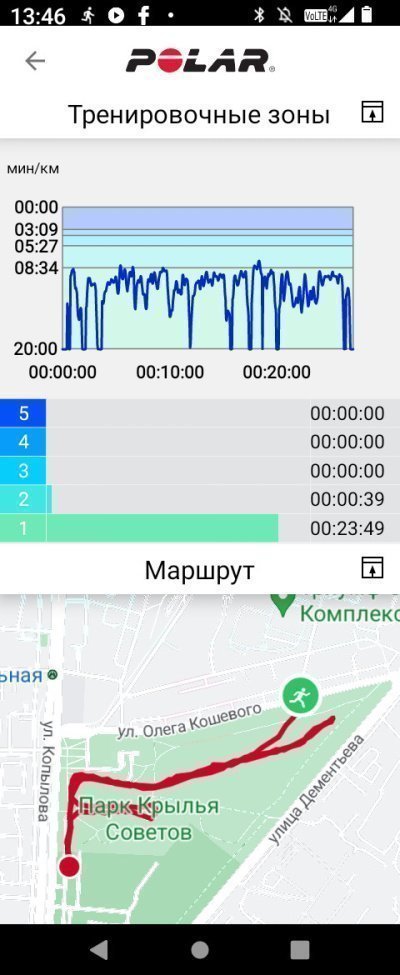Screen dimensions: 400x975
Task: Go back using the top arrow
Action: (35, 60)
